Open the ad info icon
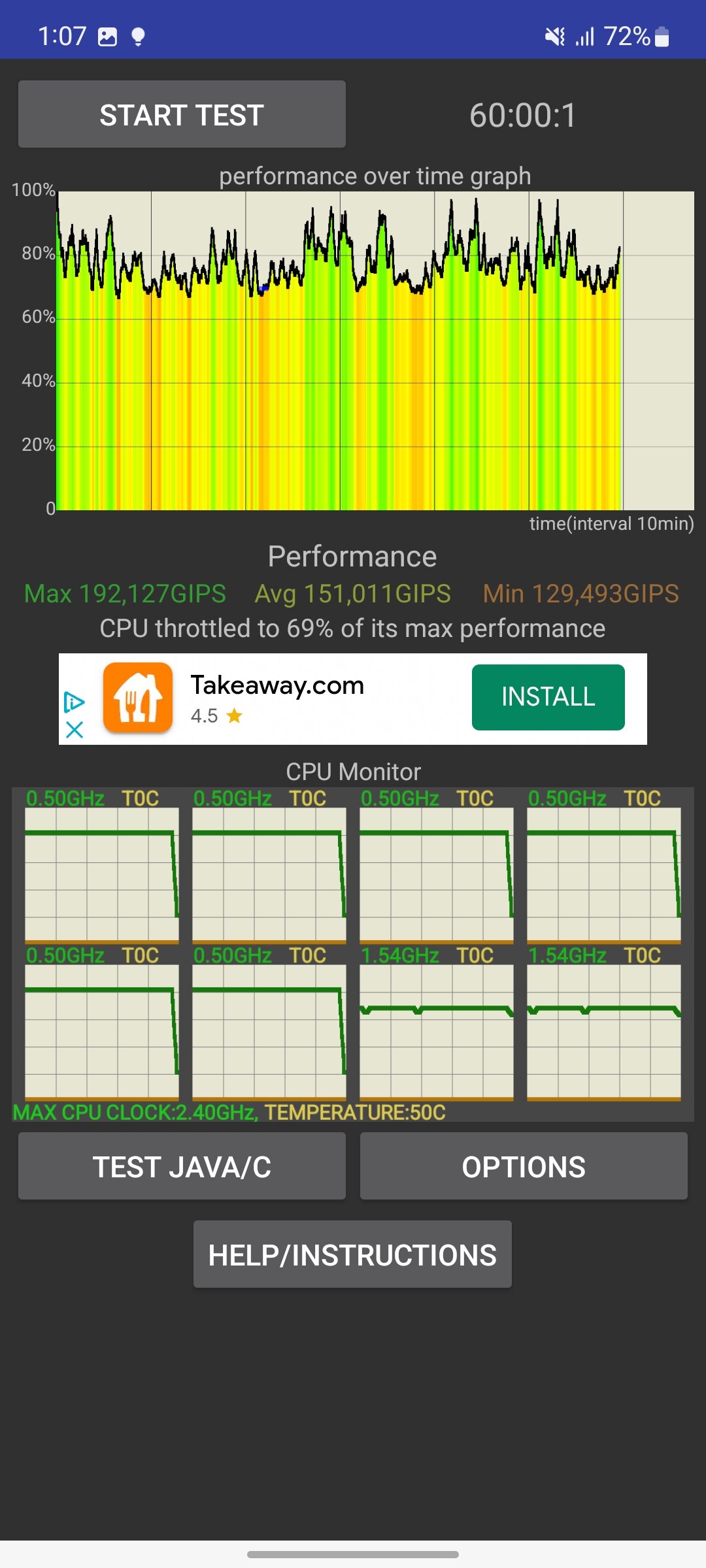The image size is (706, 1568). coord(75,702)
